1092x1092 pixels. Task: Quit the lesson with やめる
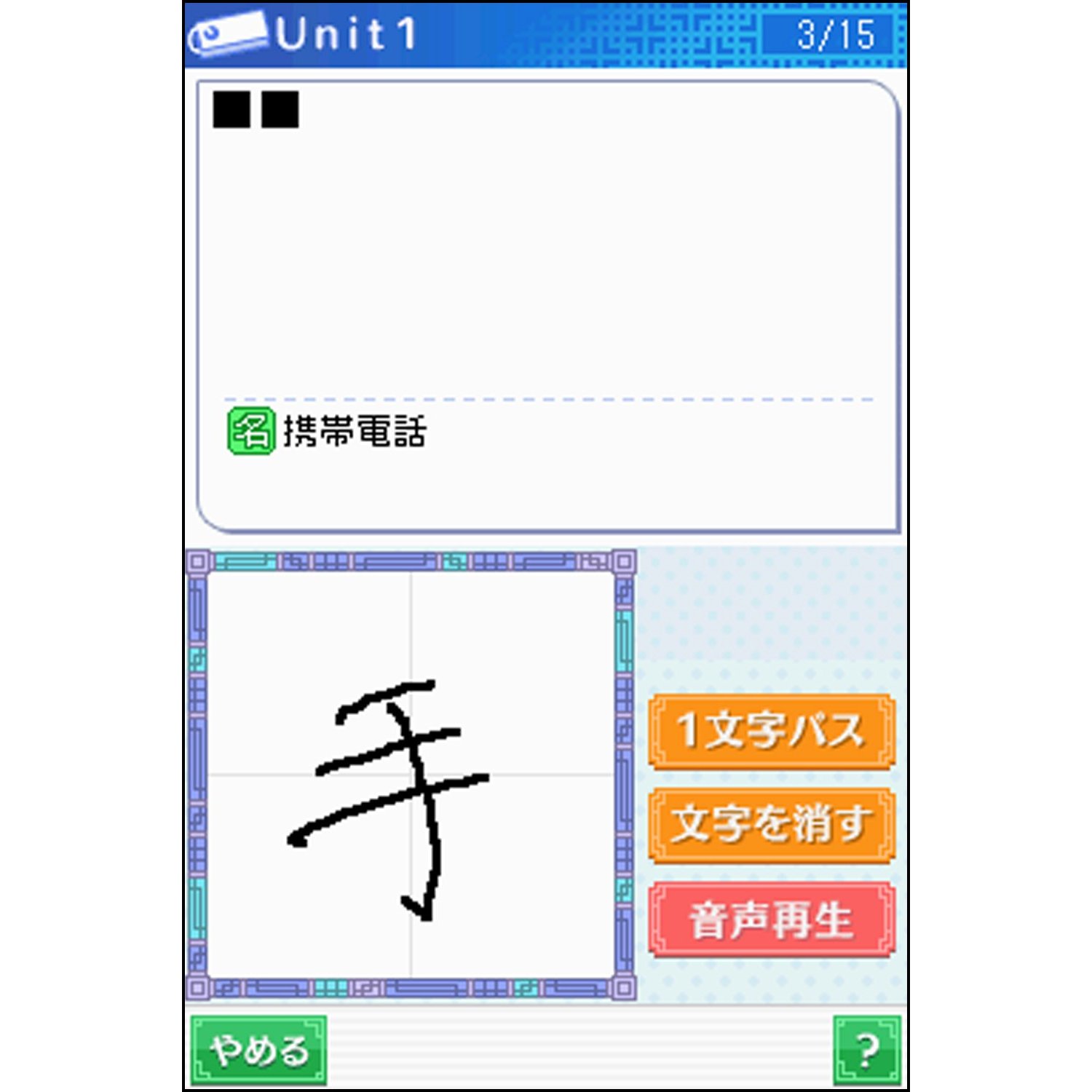(258, 1051)
